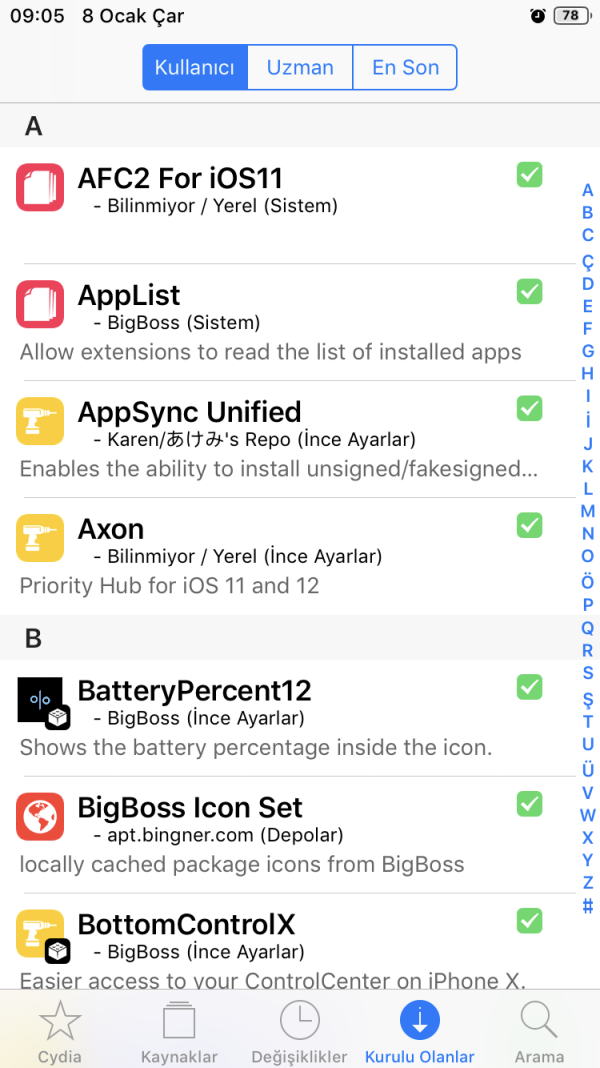Open the Arama search tab
Image resolution: width=600 pixels, height=1068 pixels.
tap(539, 1030)
